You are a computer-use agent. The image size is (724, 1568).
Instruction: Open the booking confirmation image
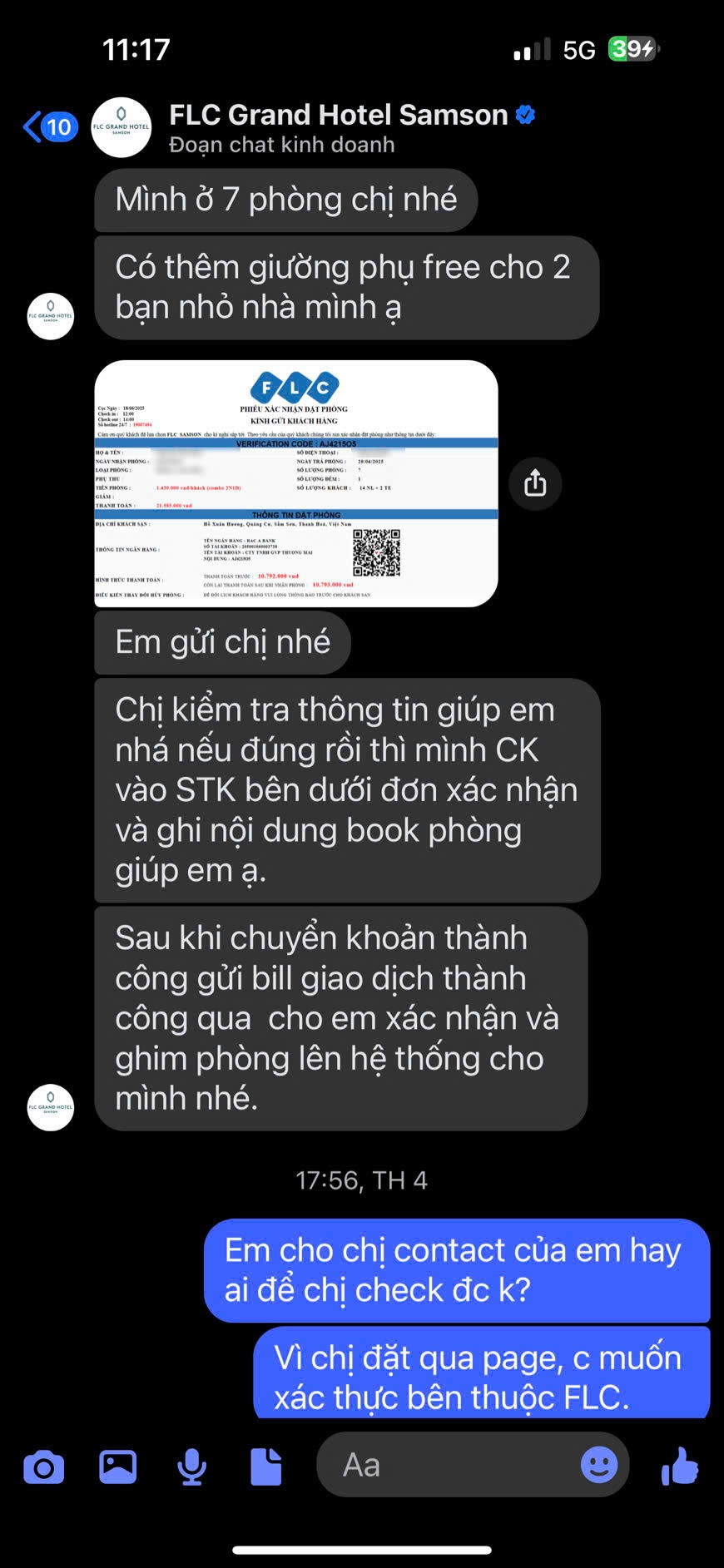coord(296,483)
